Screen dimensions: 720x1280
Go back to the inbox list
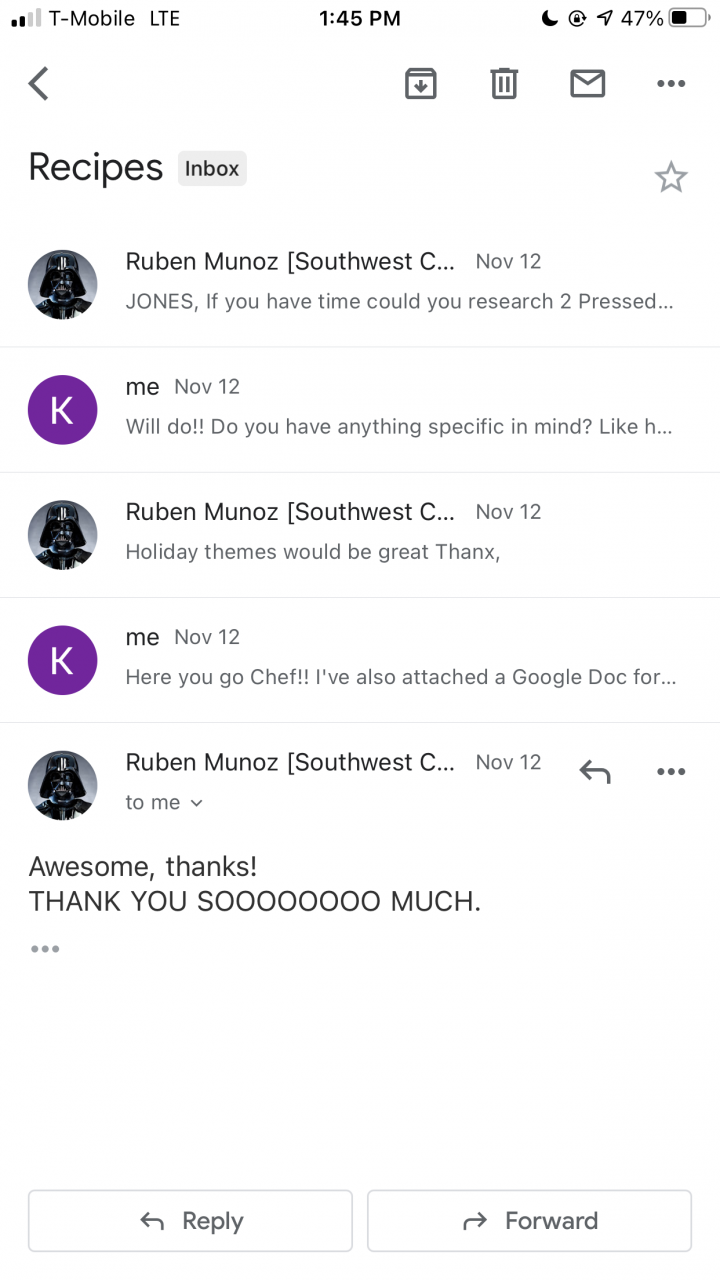click(x=38, y=84)
